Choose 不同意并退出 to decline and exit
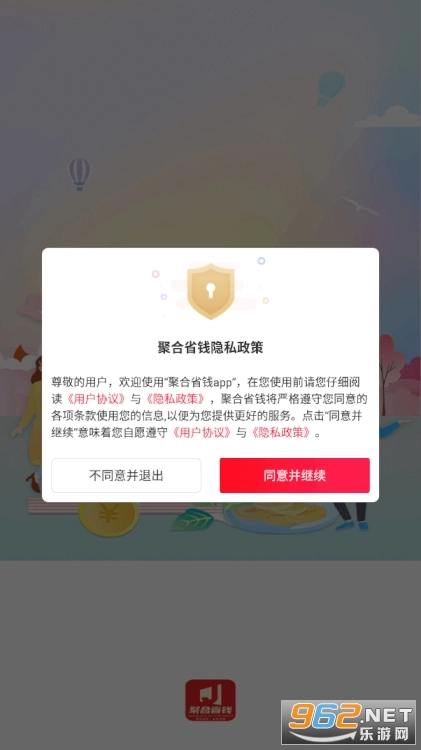 coord(126,475)
